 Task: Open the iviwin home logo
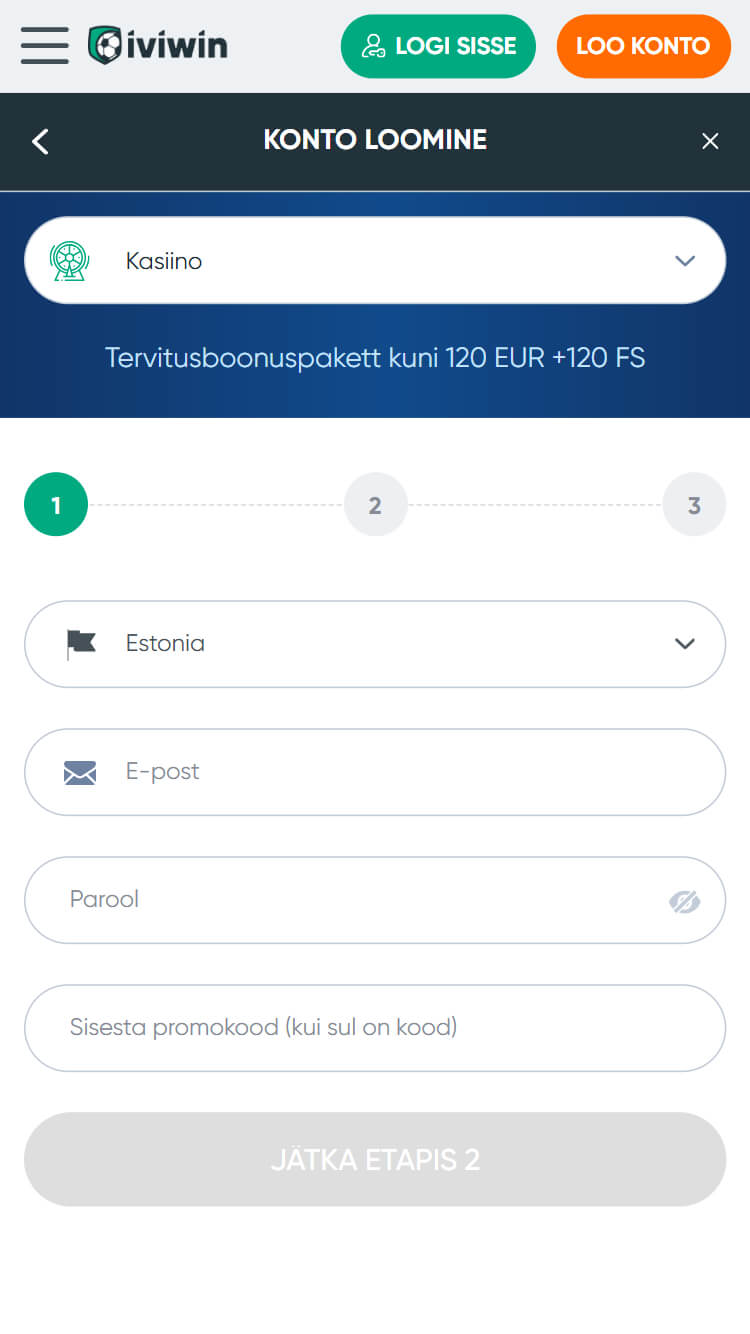coord(158,45)
